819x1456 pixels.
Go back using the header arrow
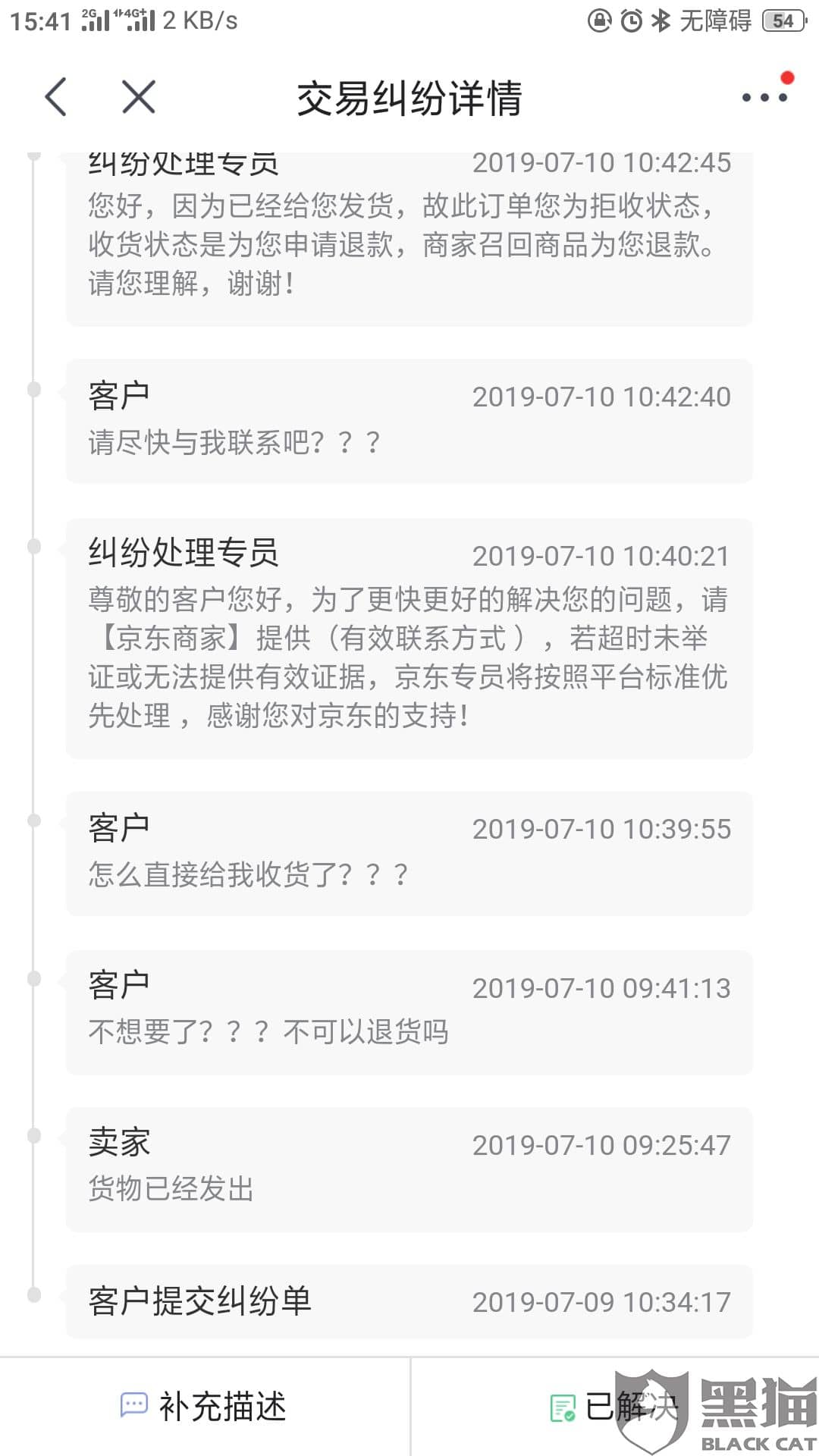click(x=56, y=97)
